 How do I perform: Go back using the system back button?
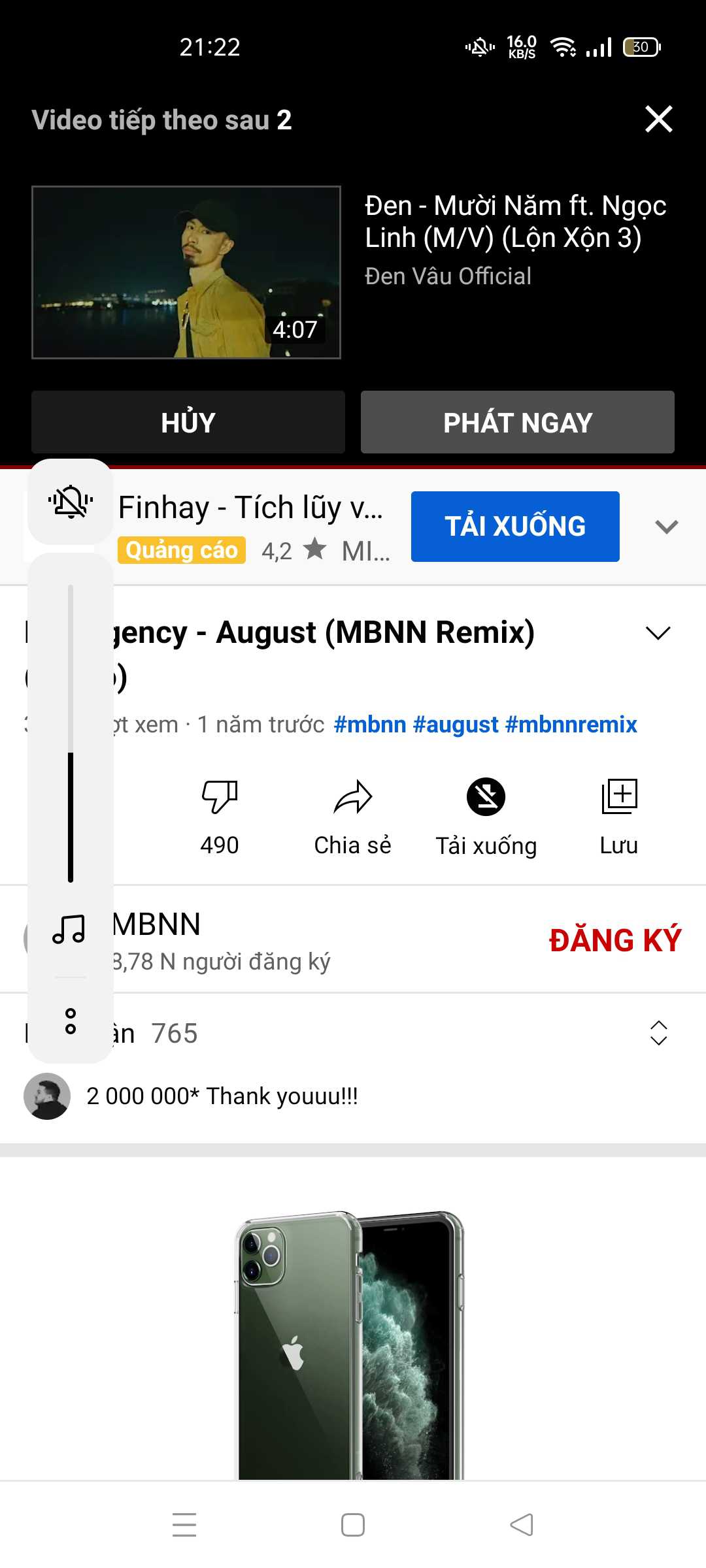(x=522, y=1525)
